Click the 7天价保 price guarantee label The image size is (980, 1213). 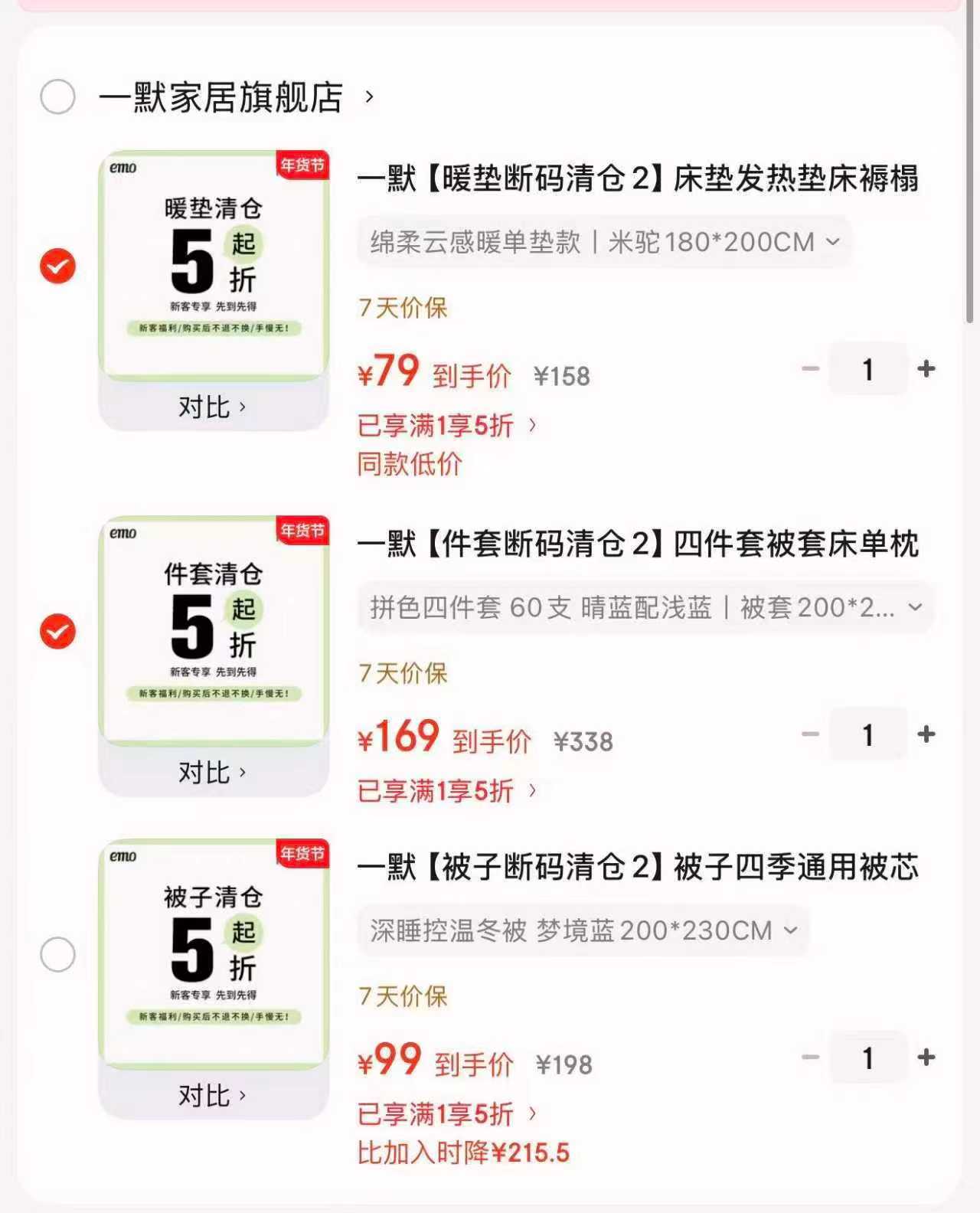point(403,309)
